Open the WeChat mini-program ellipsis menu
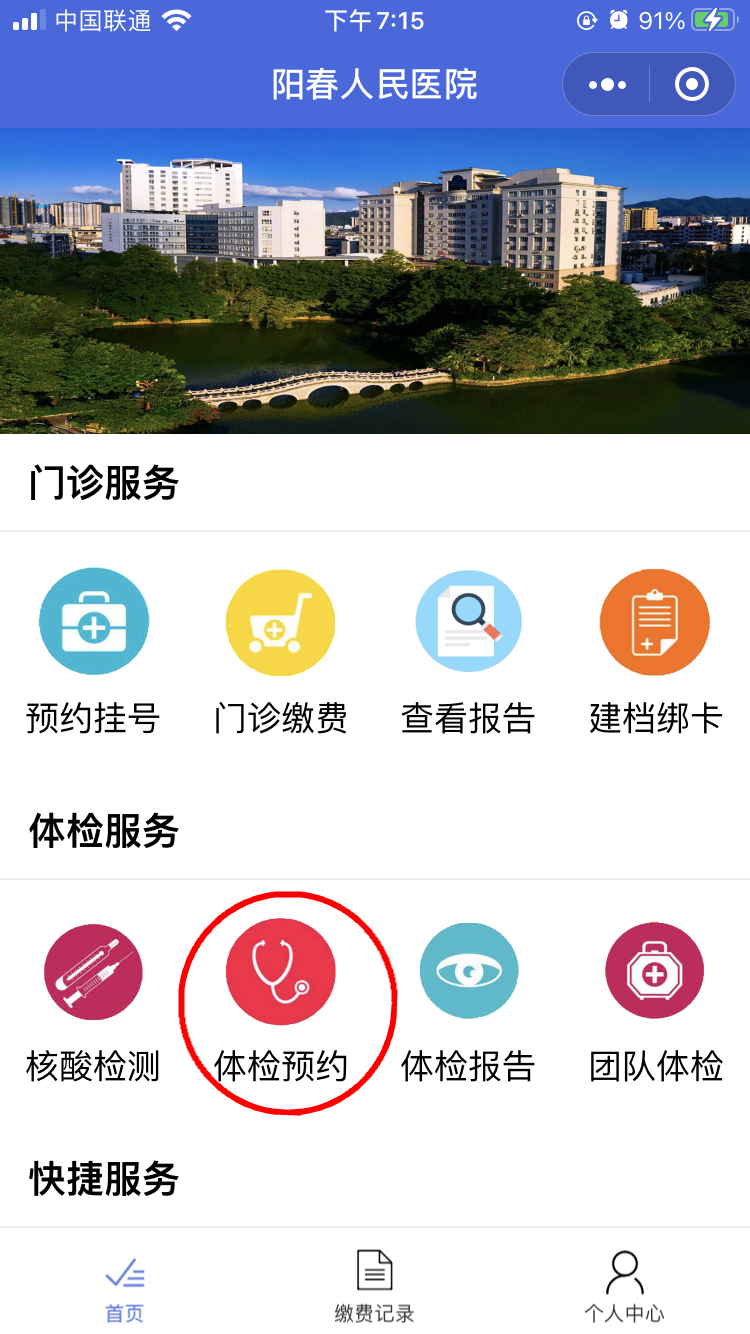The image size is (750, 1334). pos(607,84)
